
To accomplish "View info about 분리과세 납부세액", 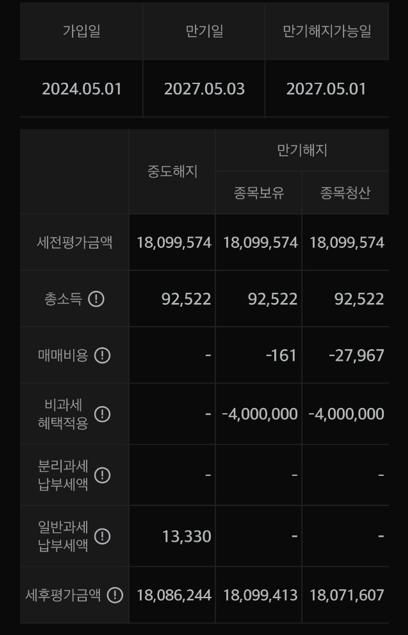I will click(x=102, y=475).
